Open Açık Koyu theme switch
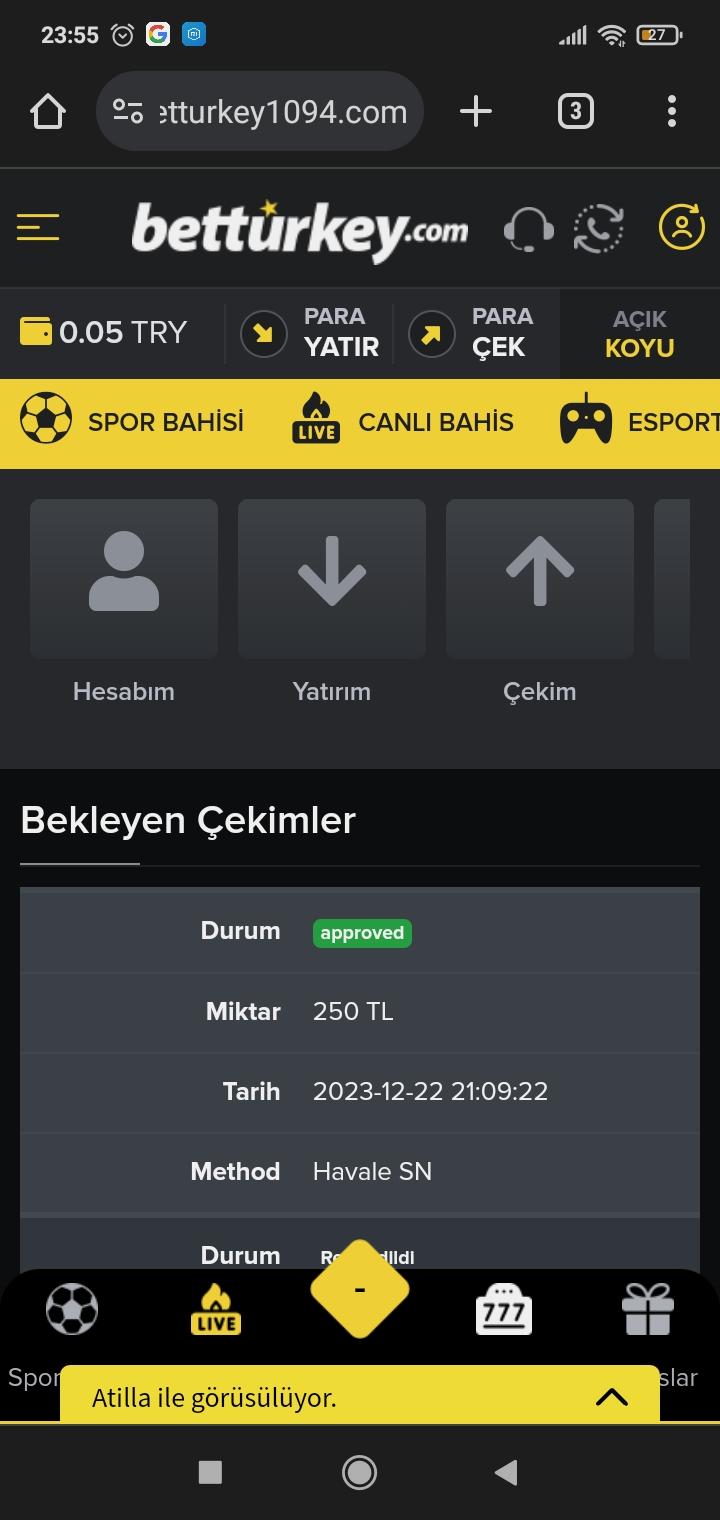This screenshot has width=720, height=1520. click(639, 333)
